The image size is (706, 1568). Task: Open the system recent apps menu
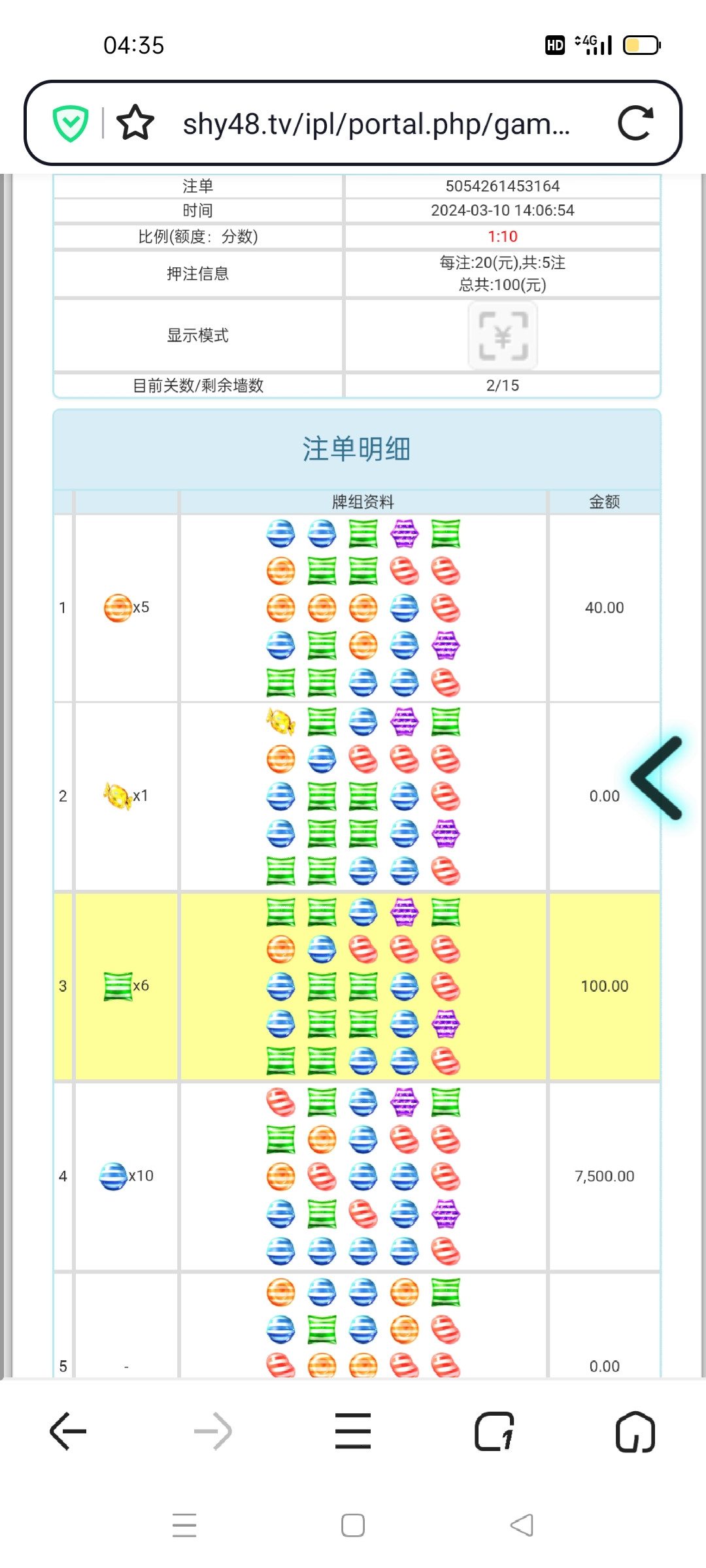pyautogui.click(x=184, y=1526)
